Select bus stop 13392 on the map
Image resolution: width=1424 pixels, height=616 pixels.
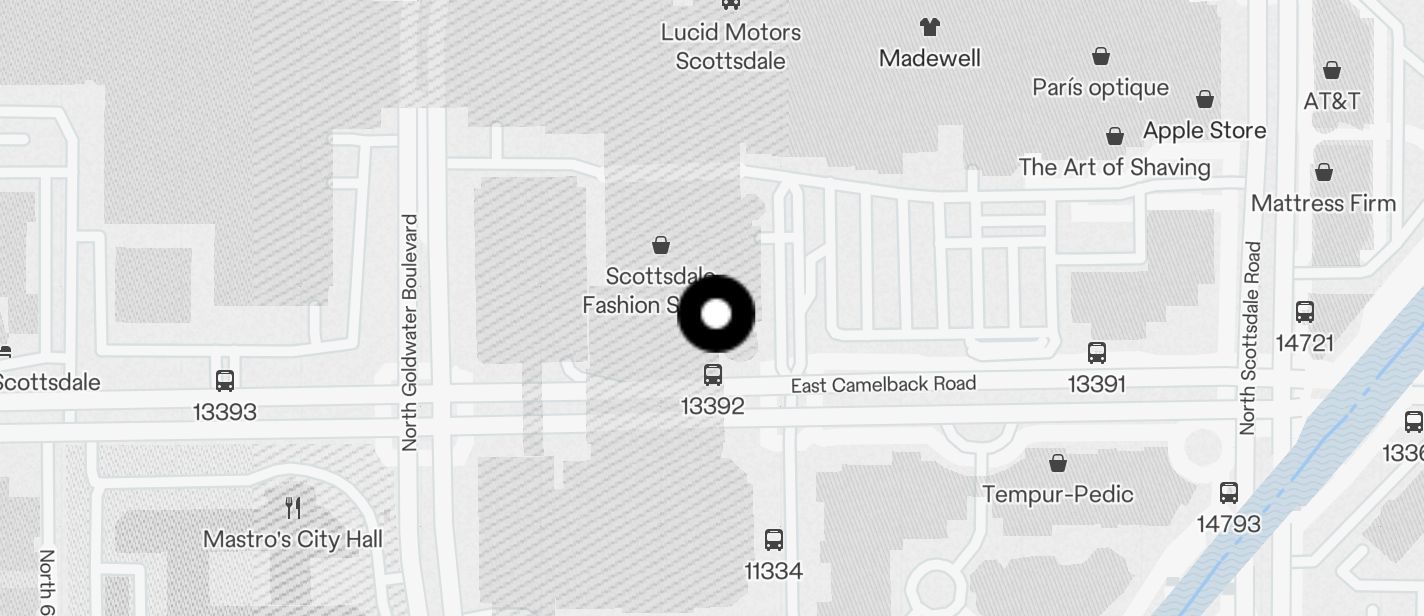pos(713,376)
